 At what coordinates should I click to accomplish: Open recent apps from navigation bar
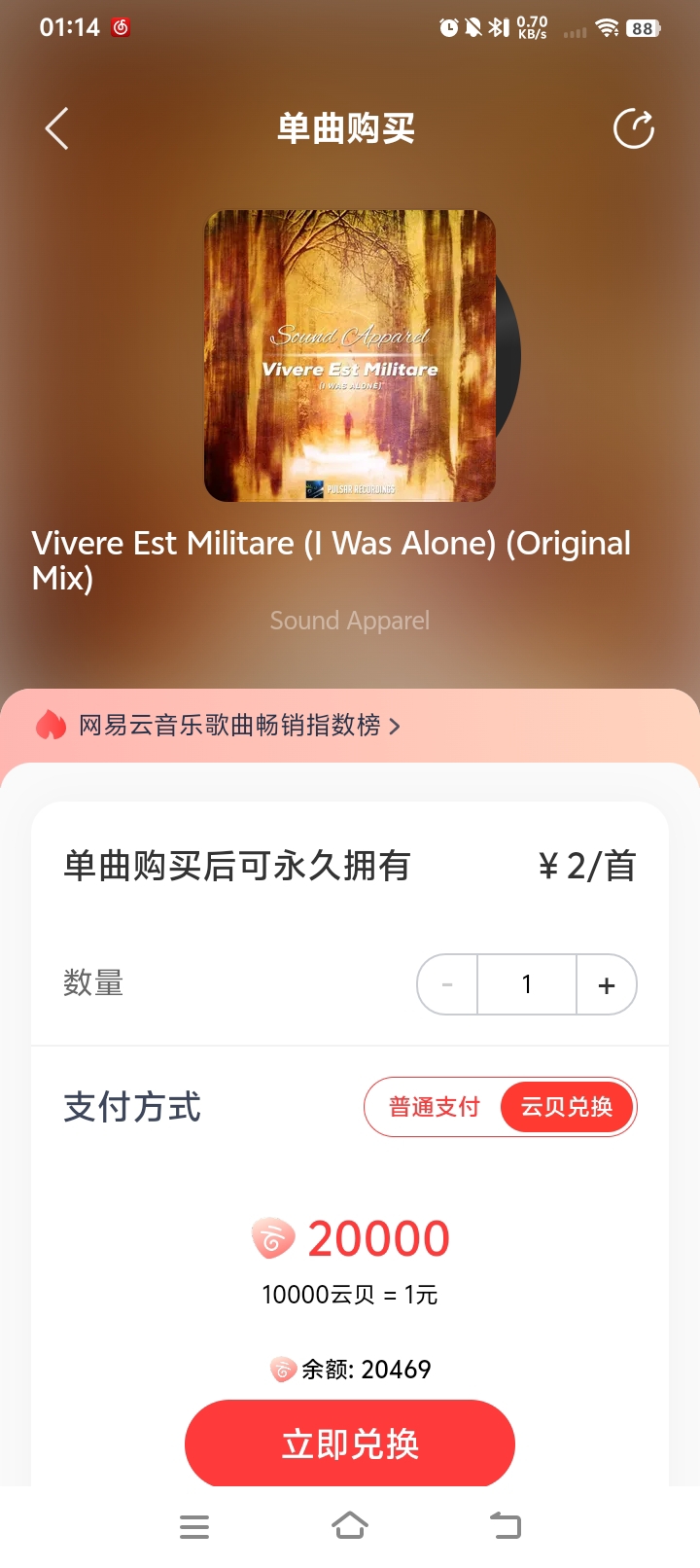coord(194,1525)
